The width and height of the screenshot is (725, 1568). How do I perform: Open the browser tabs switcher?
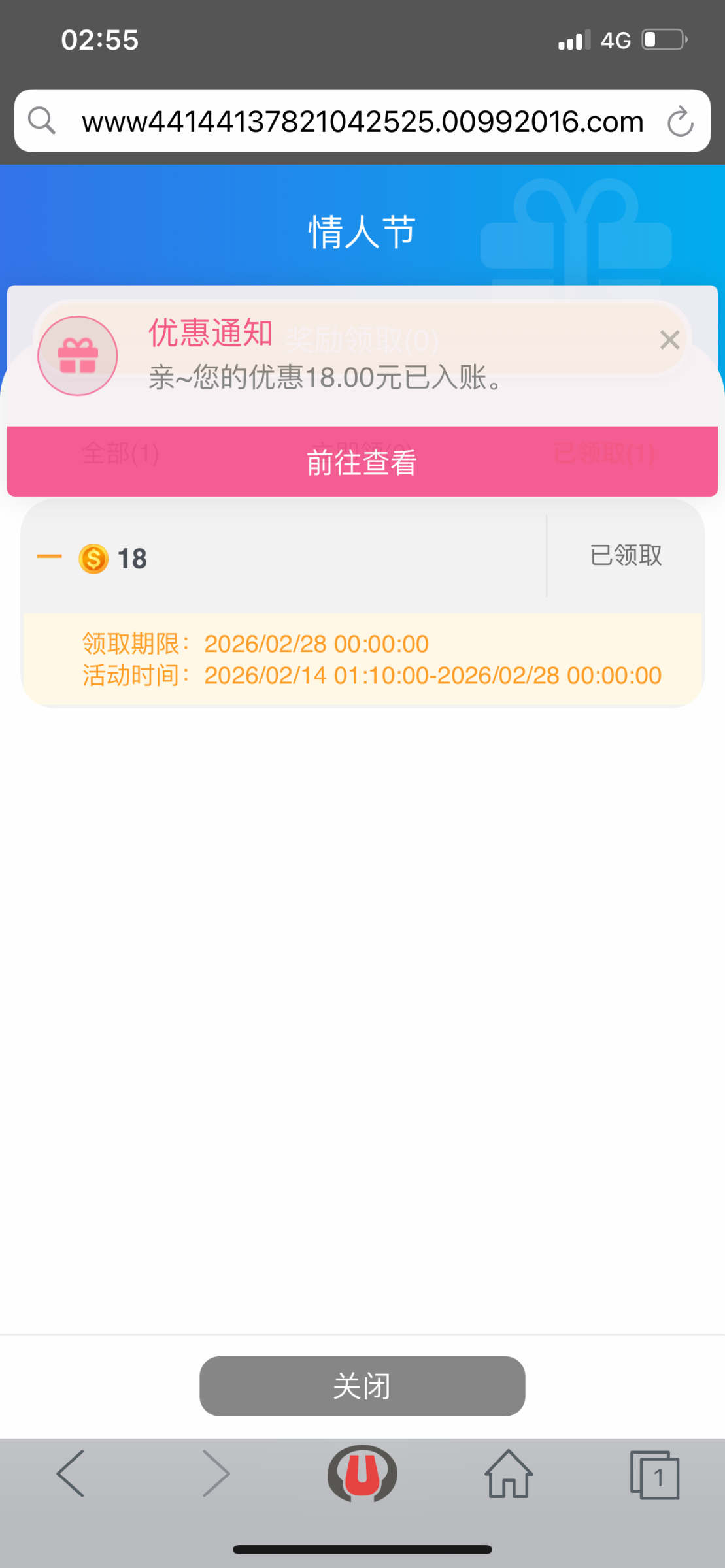point(654,1475)
